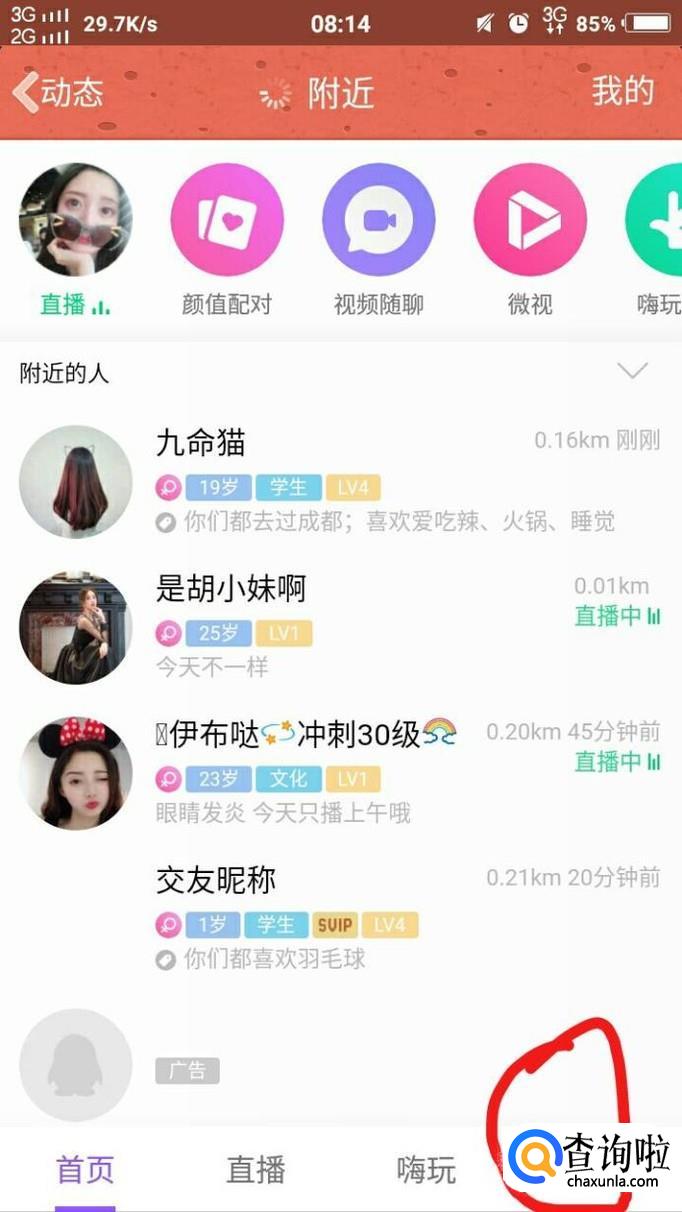Open the 伊布哒 冲刺30级 row

(x=341, y=773)
